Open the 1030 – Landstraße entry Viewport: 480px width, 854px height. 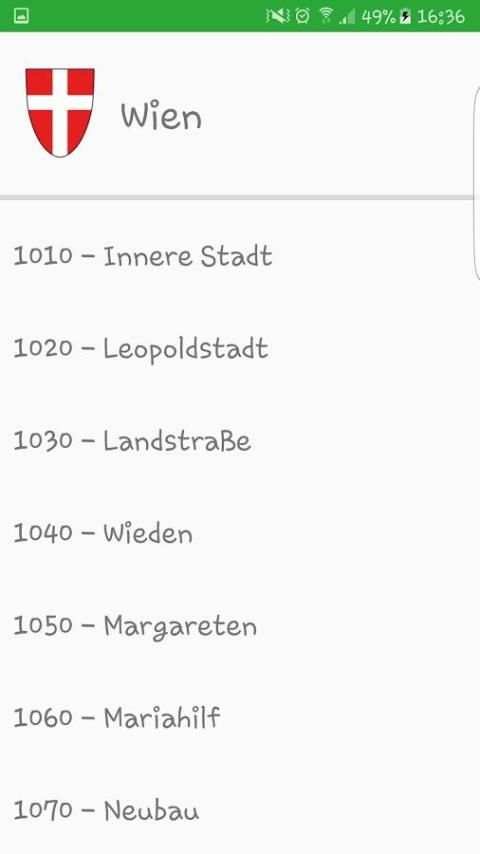[x=240, y=441]
